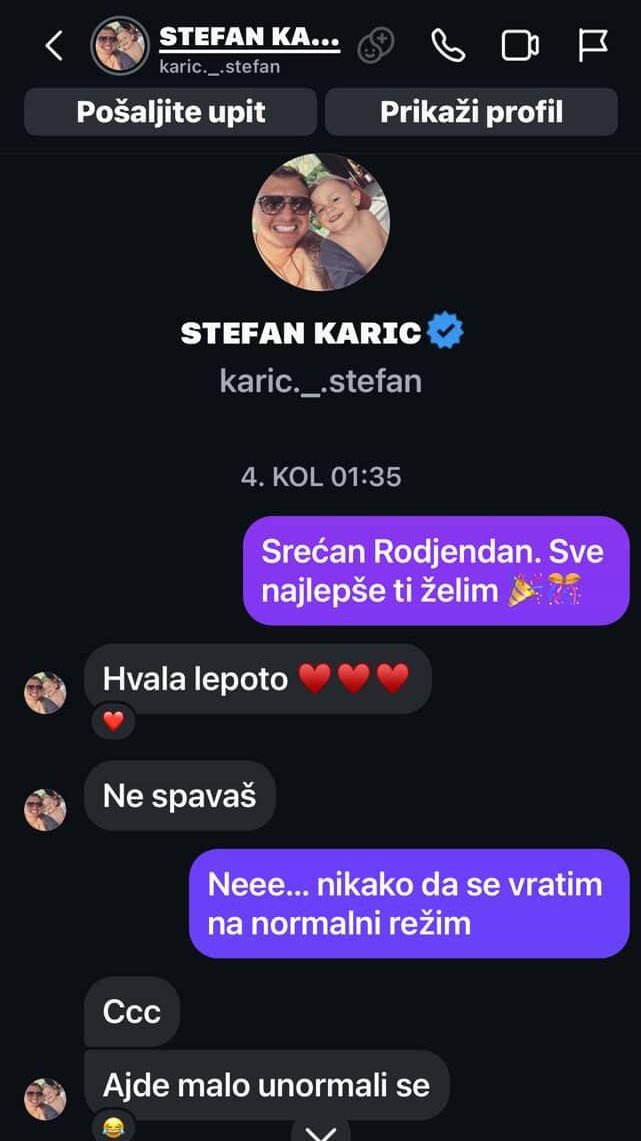The image size is (641, 1141).
Task: View the large Stefan Karic profile photo
Action: (320, 222)
